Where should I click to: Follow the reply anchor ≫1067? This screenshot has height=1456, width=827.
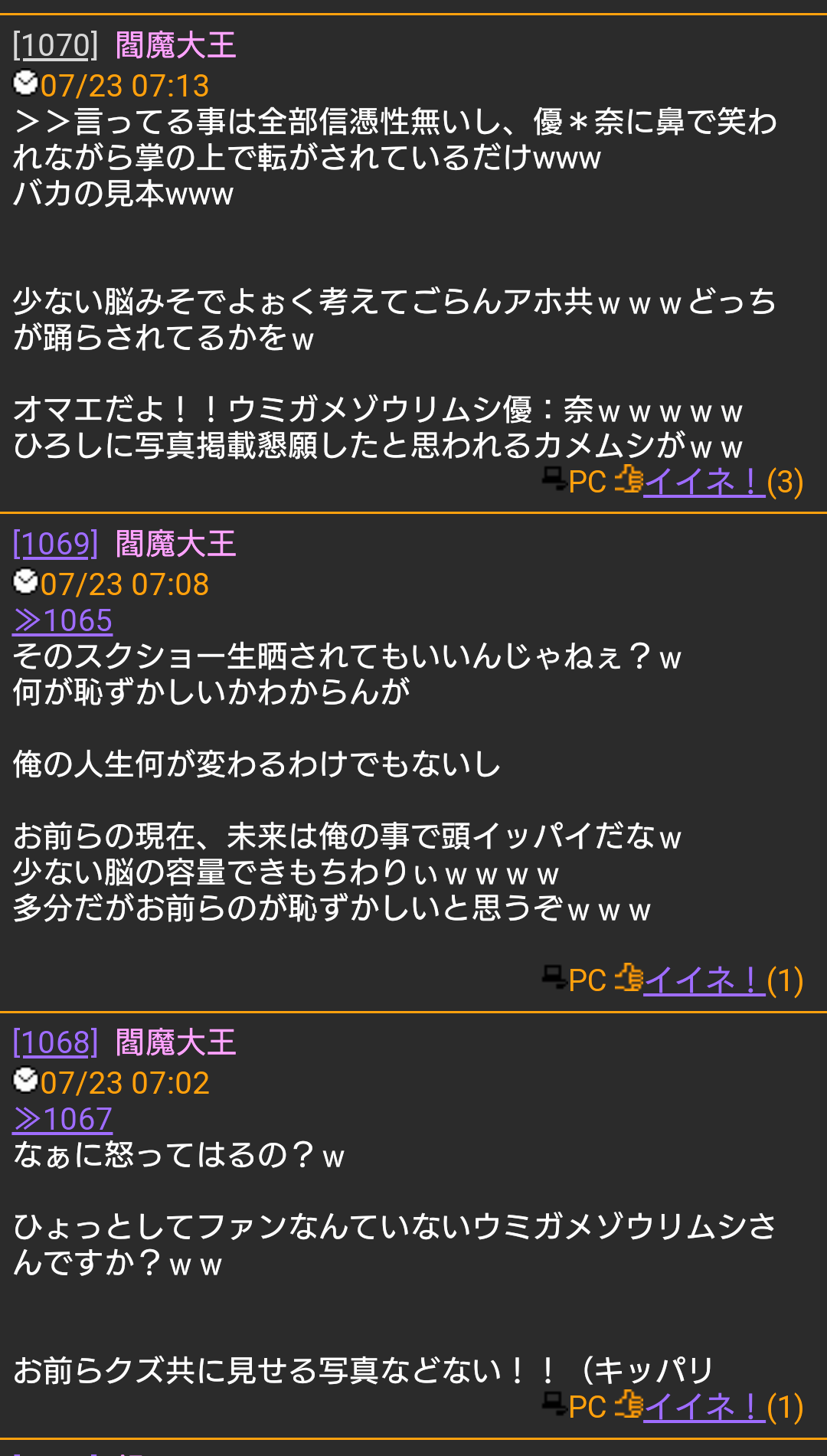tap(63, 1119)
